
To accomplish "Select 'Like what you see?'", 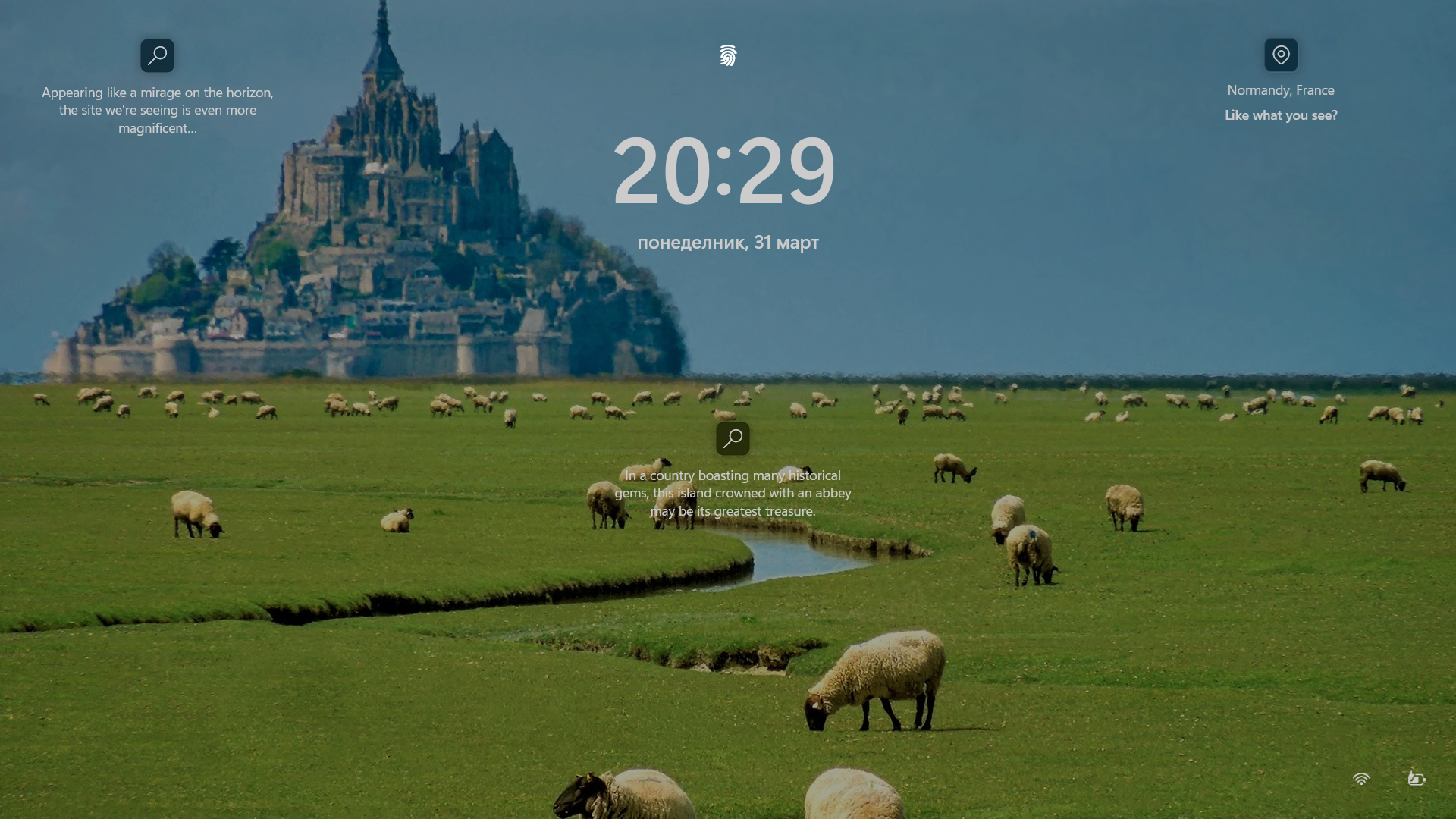I will (x=1281, y=115).
